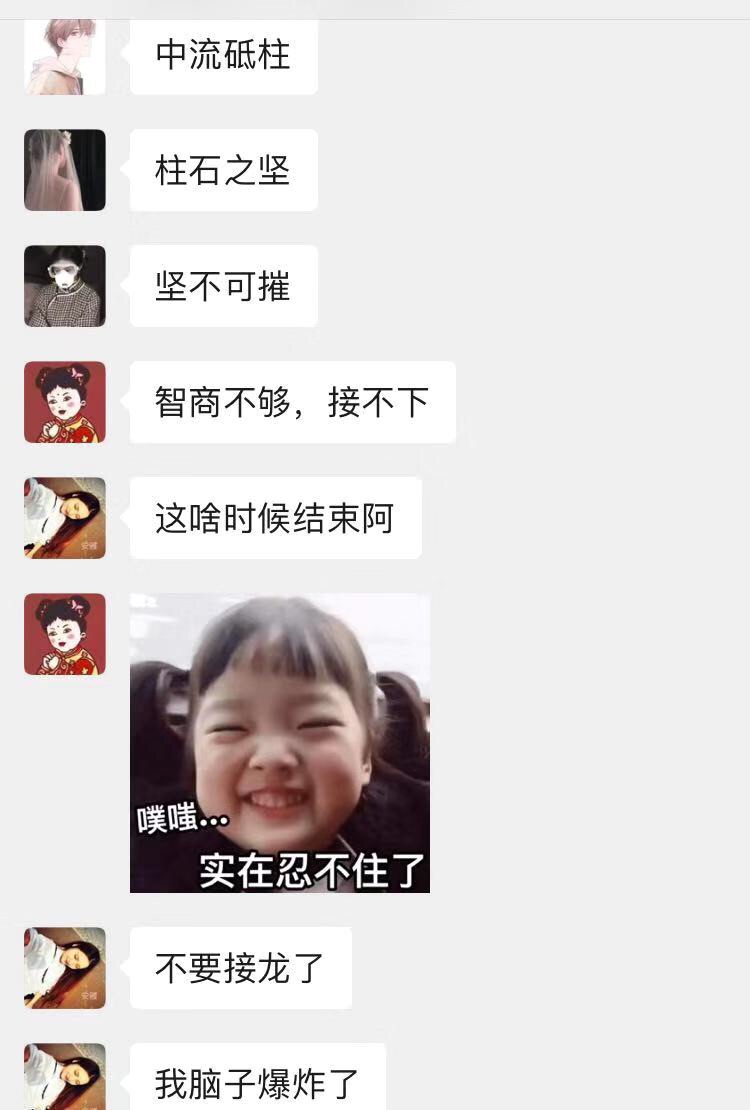Open the 实在忍不住了 laughing girl sticker

click(x=280, y=743)
